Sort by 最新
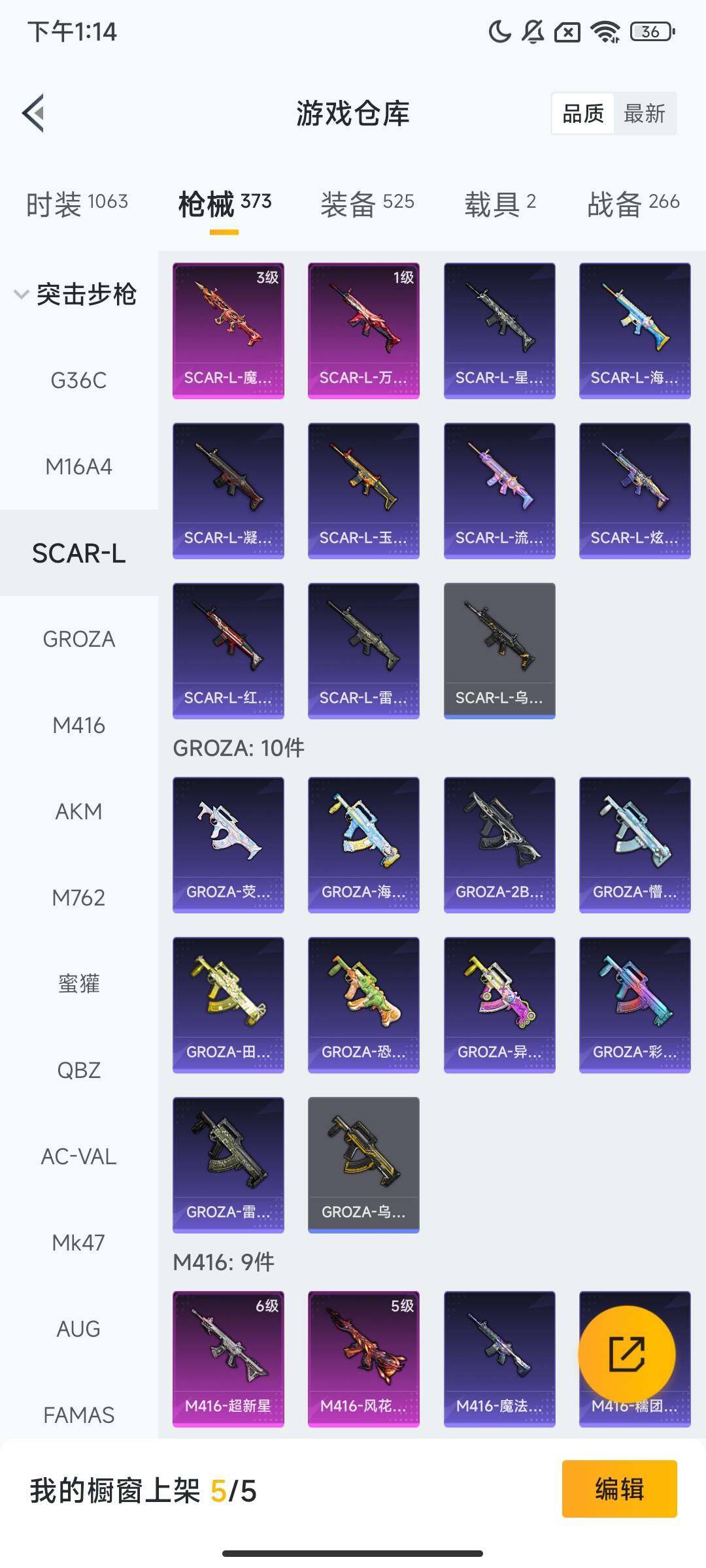 (644, 114)
